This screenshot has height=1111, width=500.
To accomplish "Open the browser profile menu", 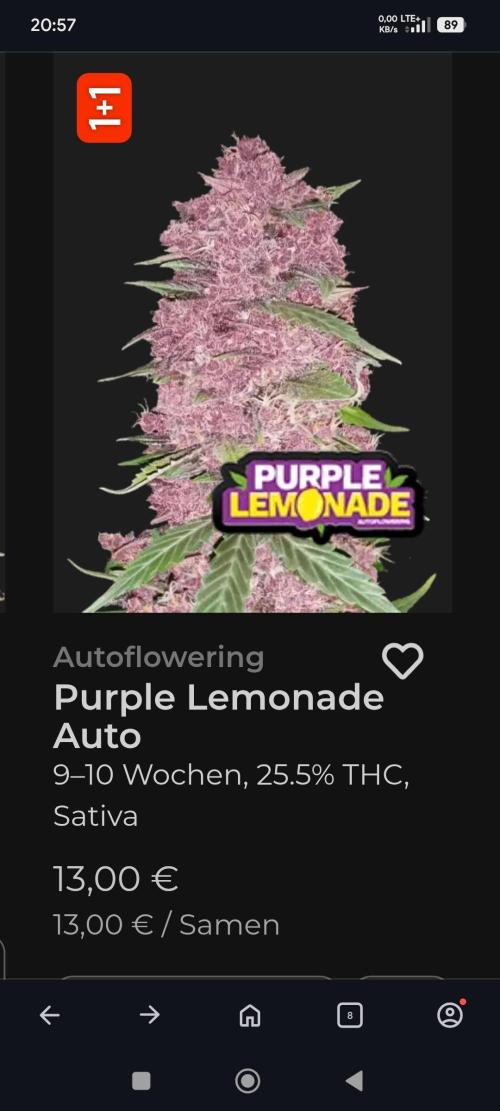I will click(x=450, y=1015).
